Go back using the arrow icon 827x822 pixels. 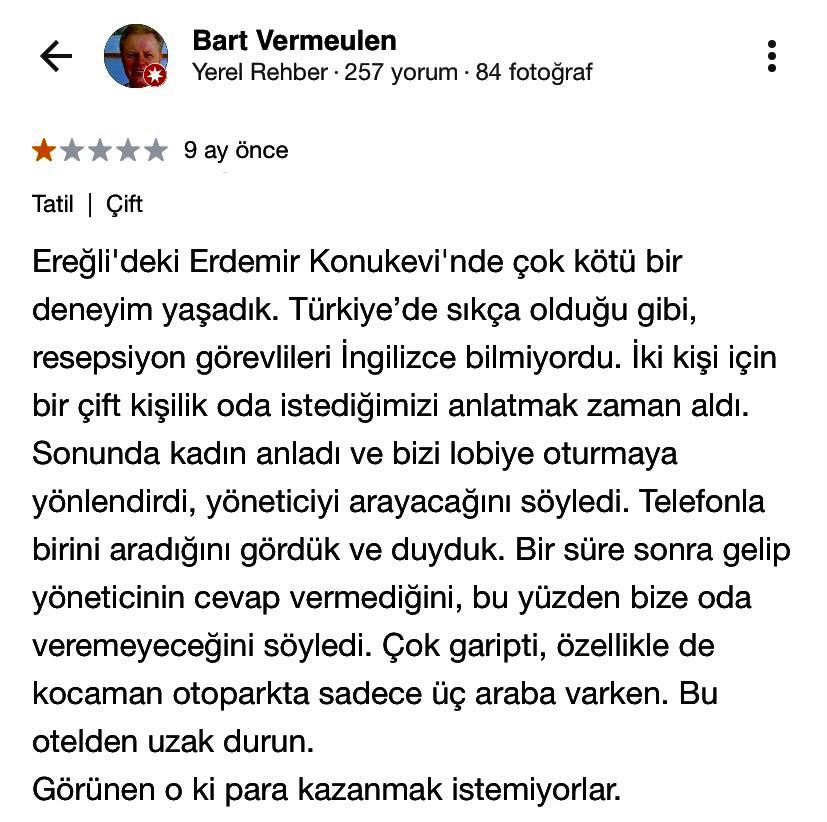56,57
